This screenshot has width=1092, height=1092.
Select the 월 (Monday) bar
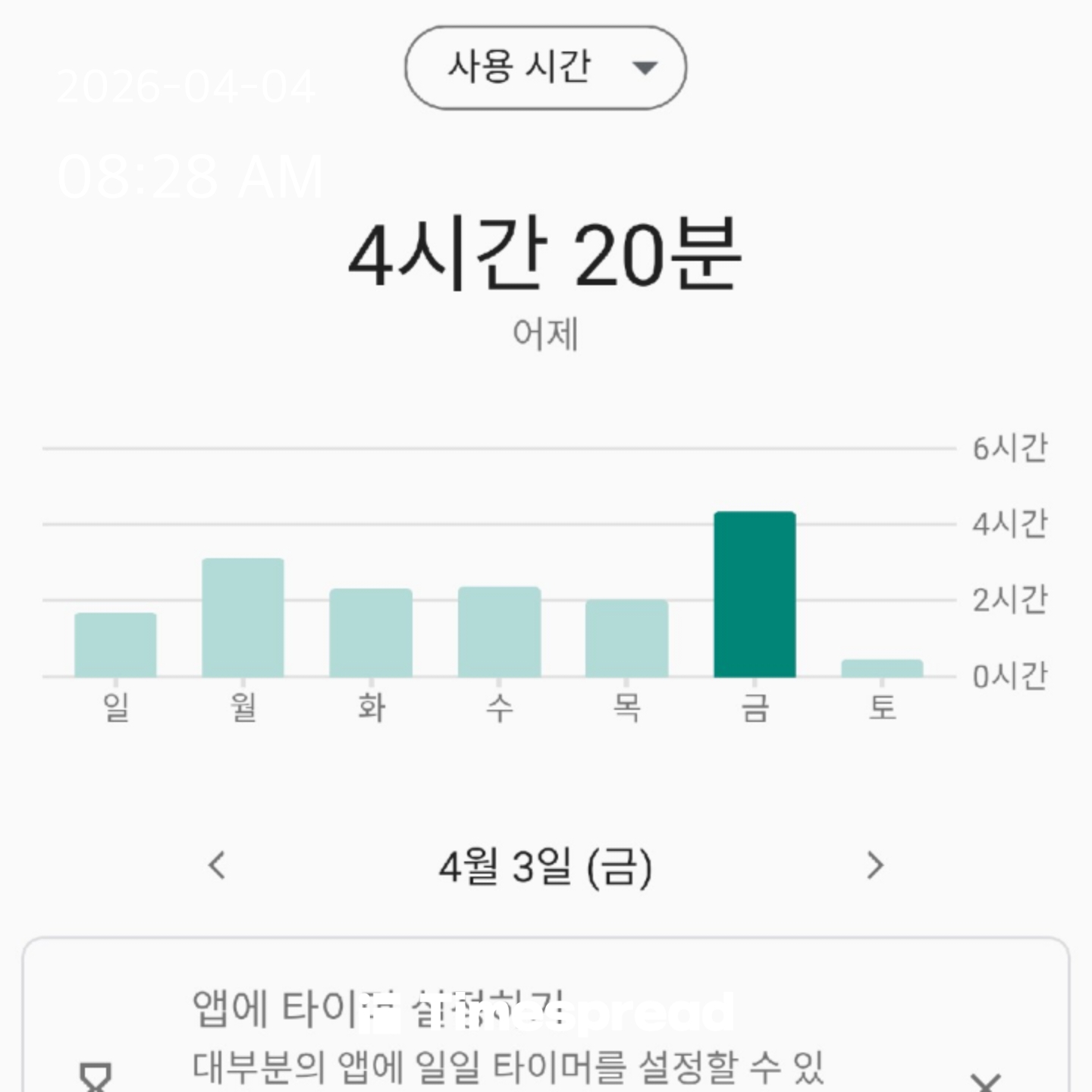pos(243,618)
